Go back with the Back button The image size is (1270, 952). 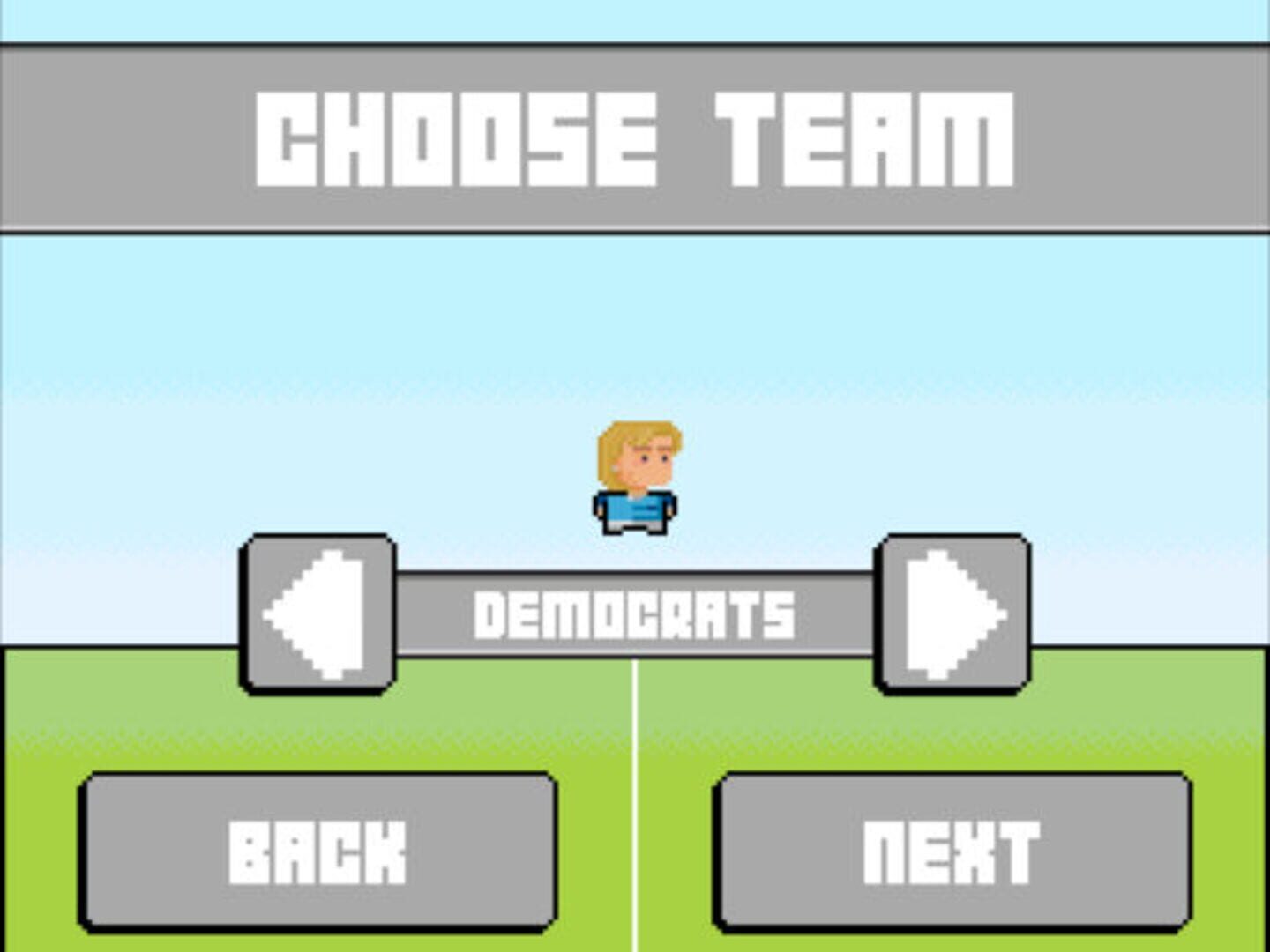click(x=317, y=852)
